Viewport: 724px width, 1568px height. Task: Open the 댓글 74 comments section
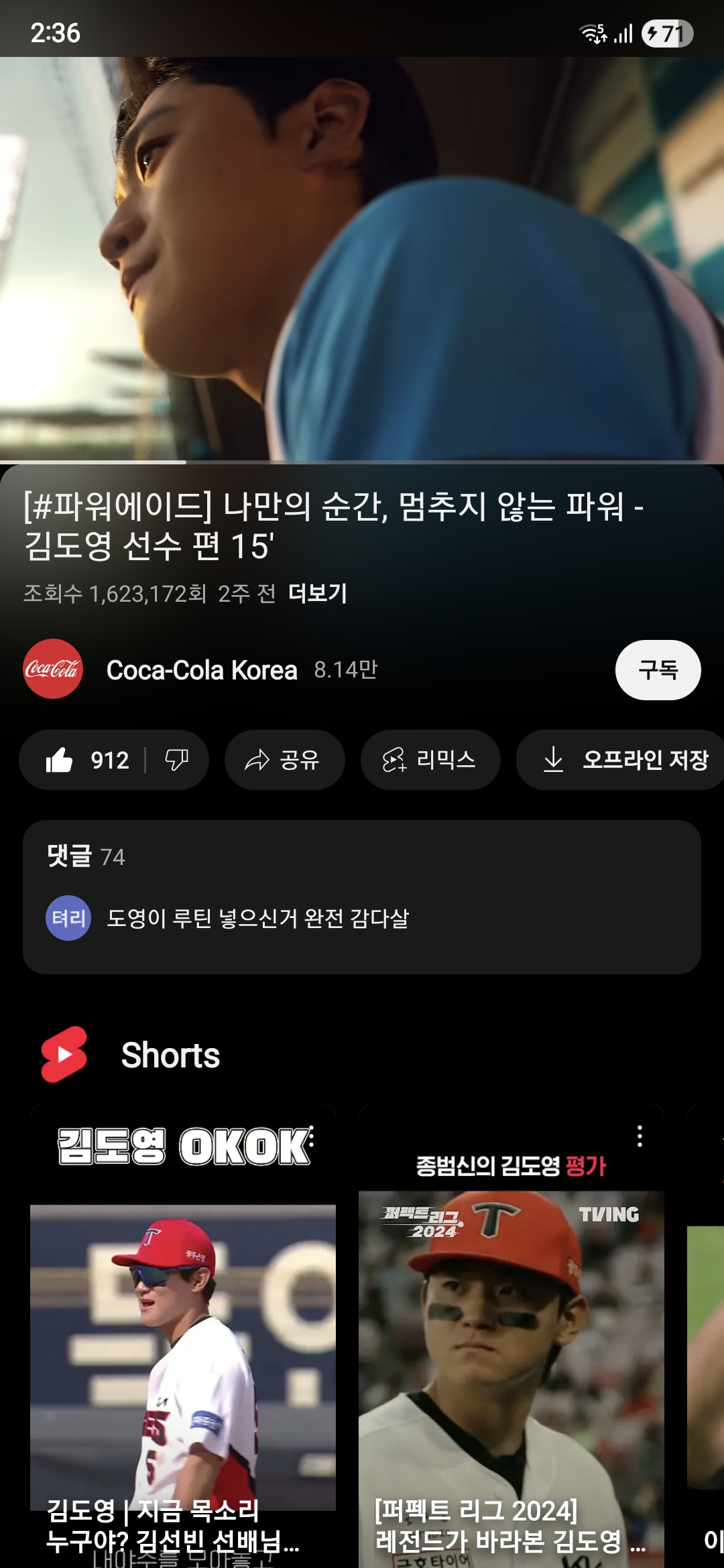pyautogui.click(x=362, y=897)
